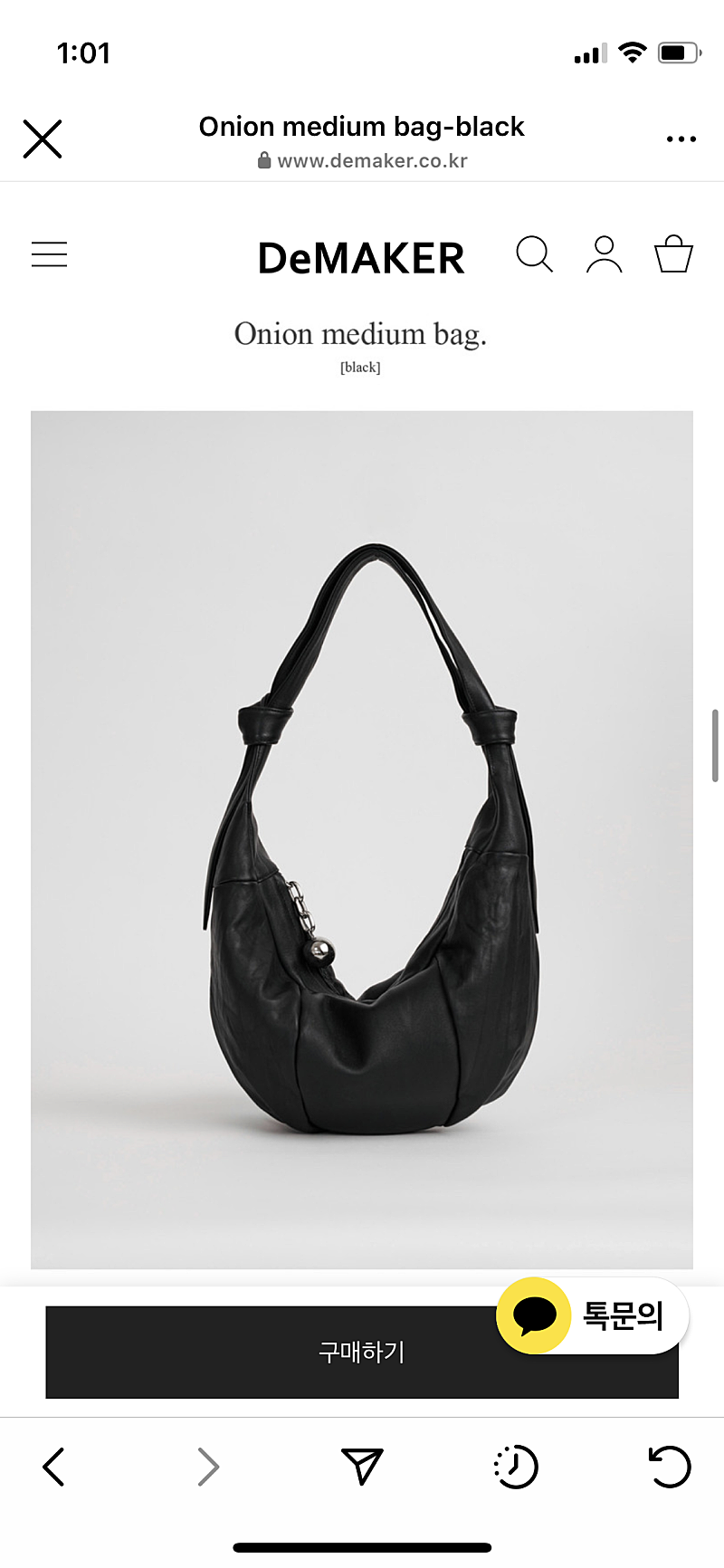The width and height of the screenshot is (724, 1568).
Task: Tap the DeMAKER logo to go home
Action: (x=361, y=259)
